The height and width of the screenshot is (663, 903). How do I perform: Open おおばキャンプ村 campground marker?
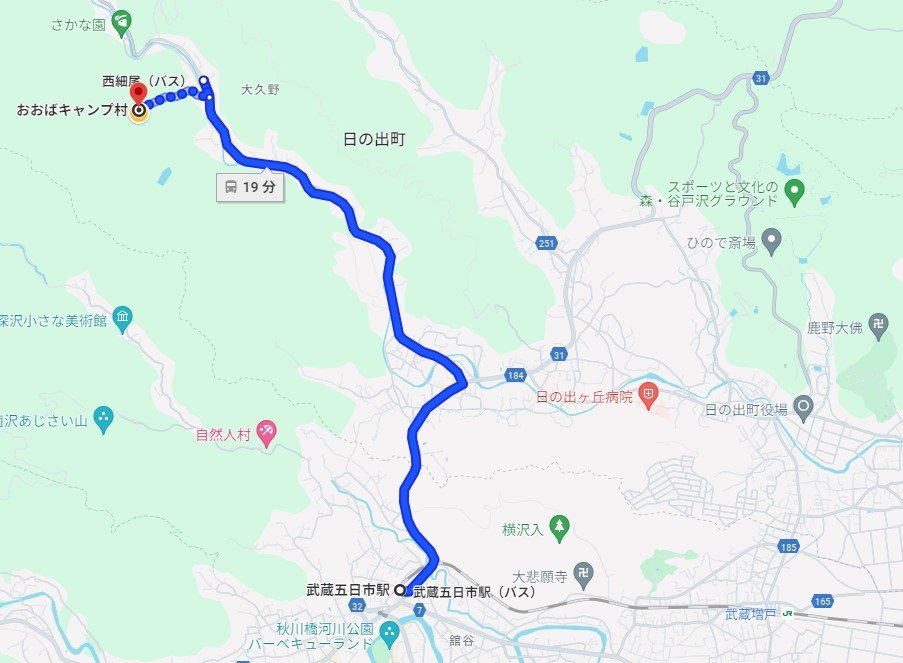point(138,111)
